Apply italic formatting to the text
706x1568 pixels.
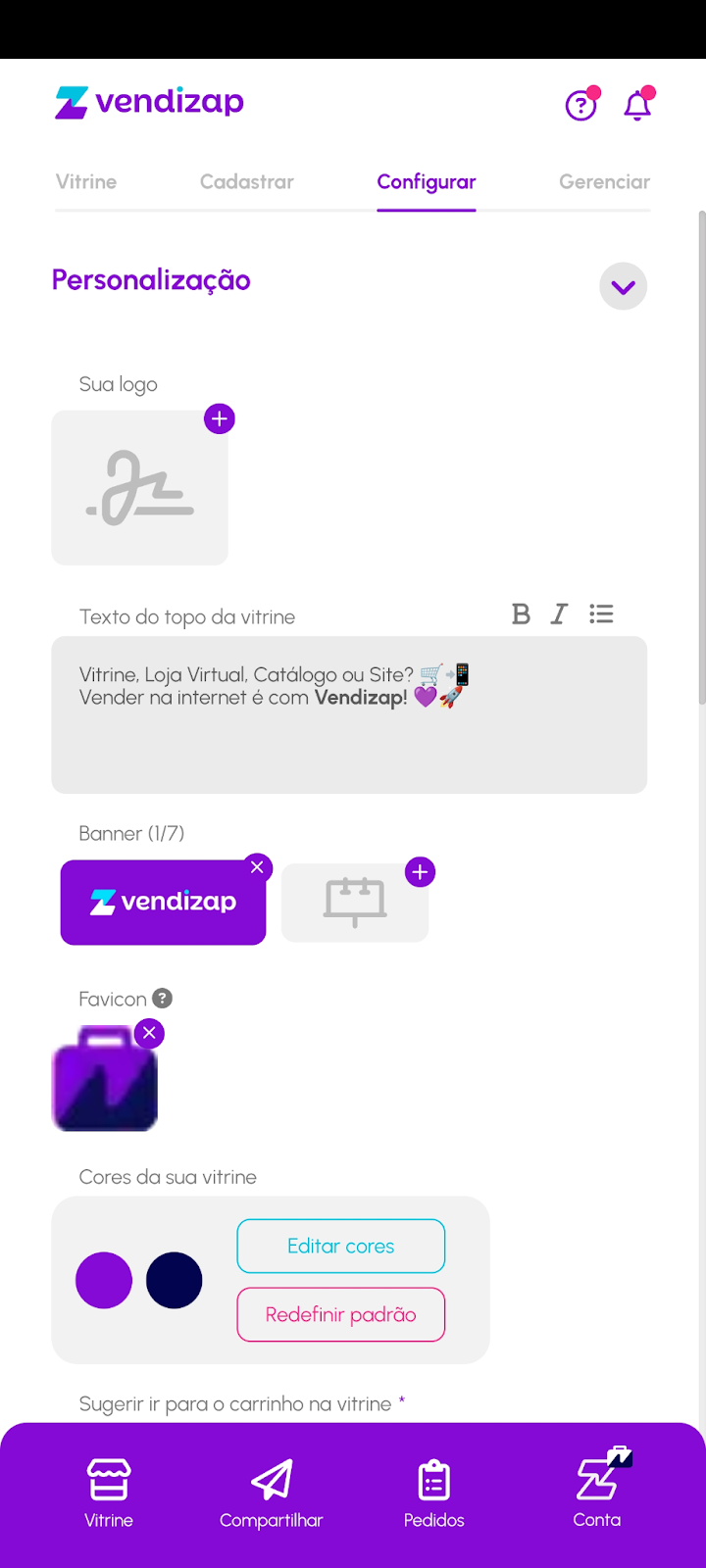click(x=559, y=614)
